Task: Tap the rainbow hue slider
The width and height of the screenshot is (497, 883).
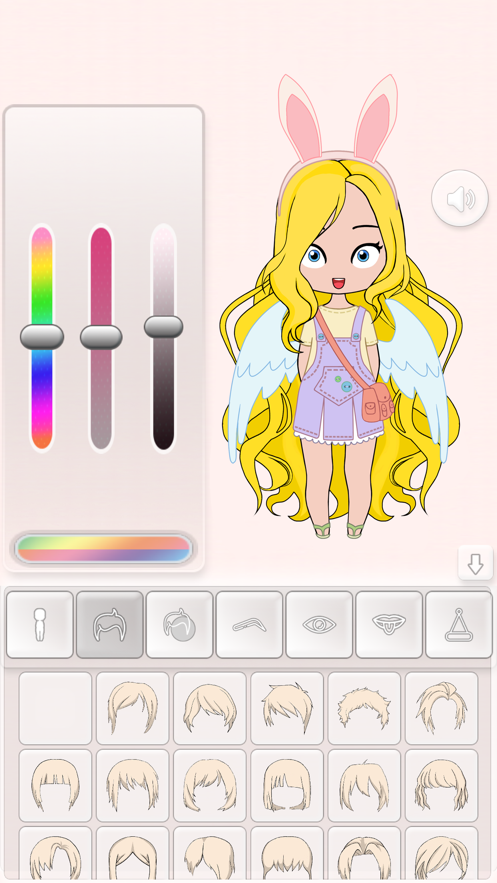Action: click(x=42, y=338)
